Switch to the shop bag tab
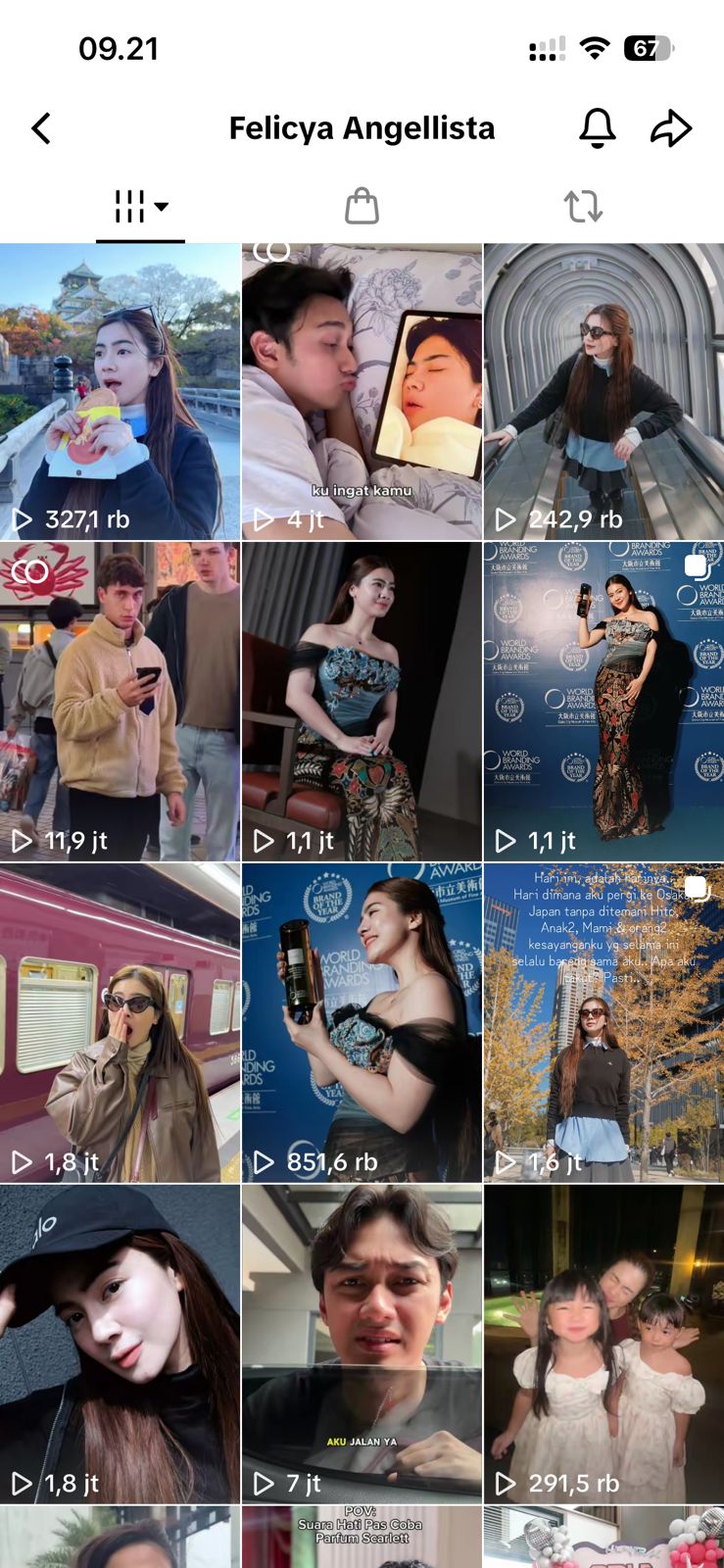Screen dimensions: 724x1568 (362, 207)
